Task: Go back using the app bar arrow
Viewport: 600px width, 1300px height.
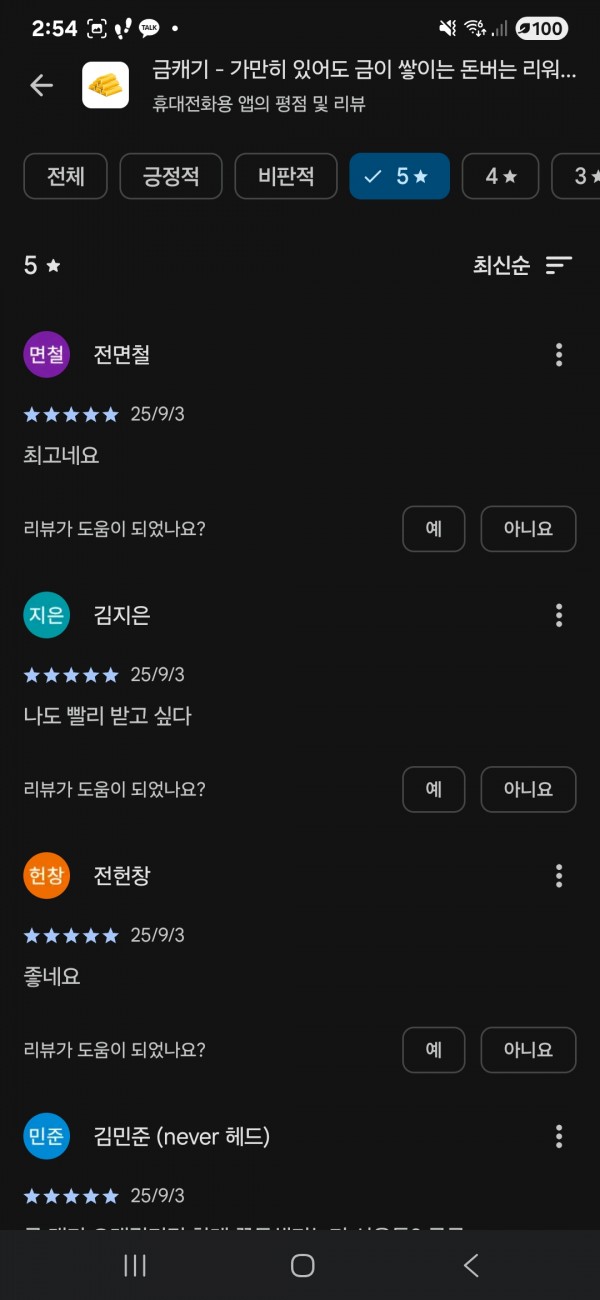Action: [41, 86]
